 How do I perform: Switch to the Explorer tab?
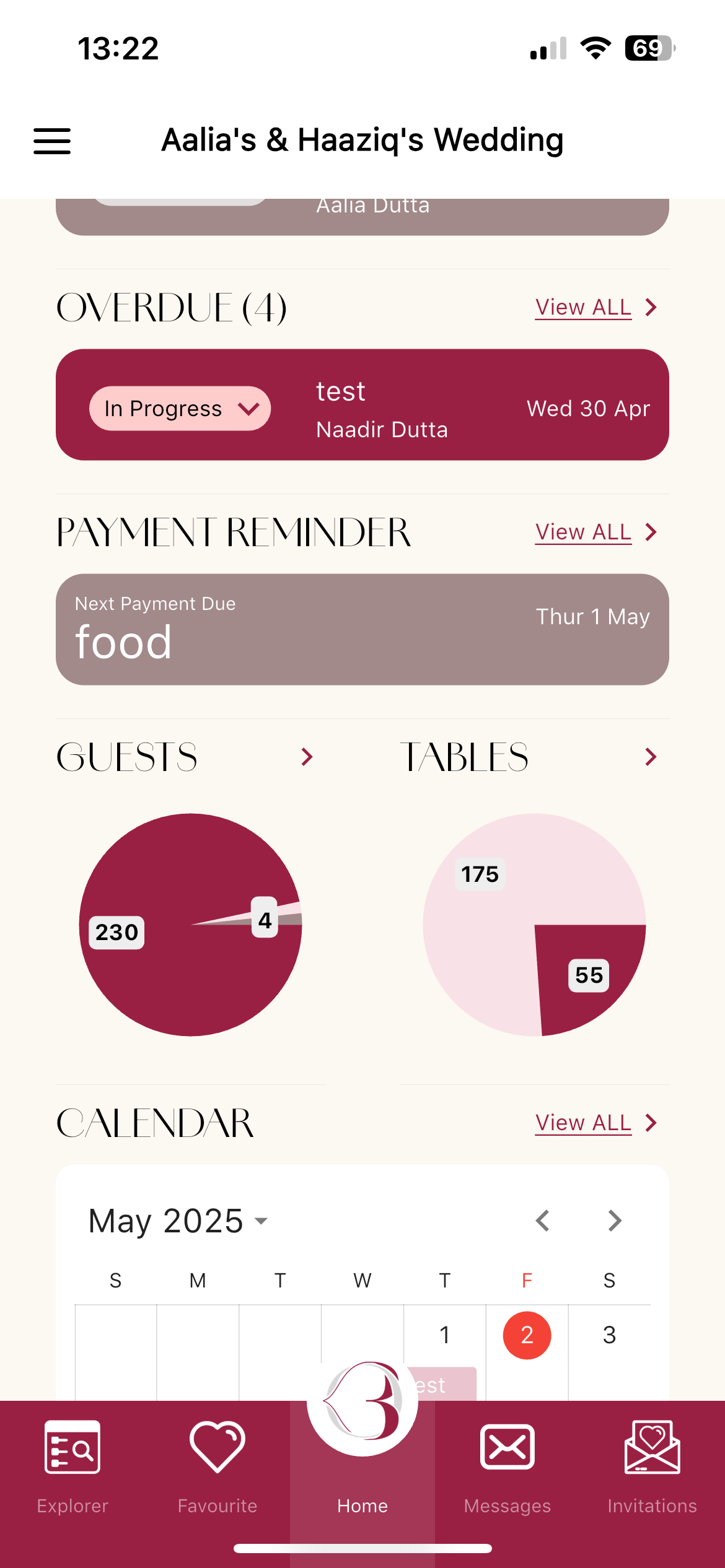tap(72, 1468)
